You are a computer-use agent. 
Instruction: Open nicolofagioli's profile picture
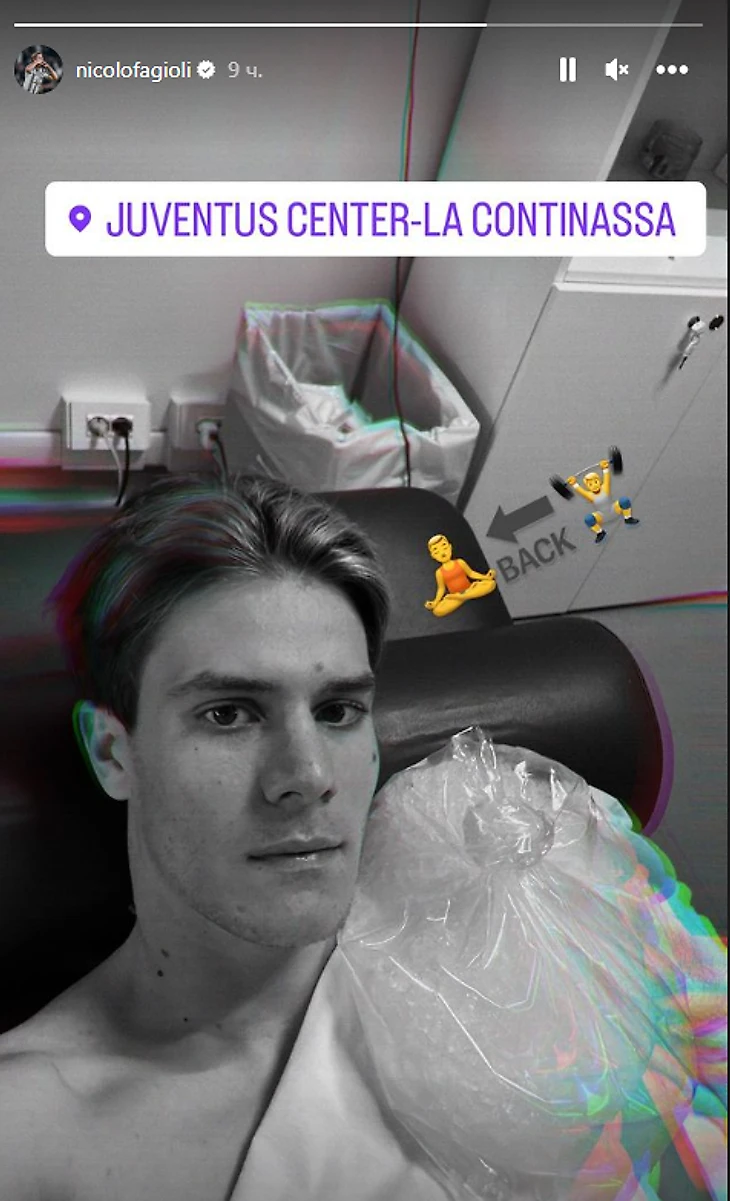pyautogui.click(x=38, y=70)
